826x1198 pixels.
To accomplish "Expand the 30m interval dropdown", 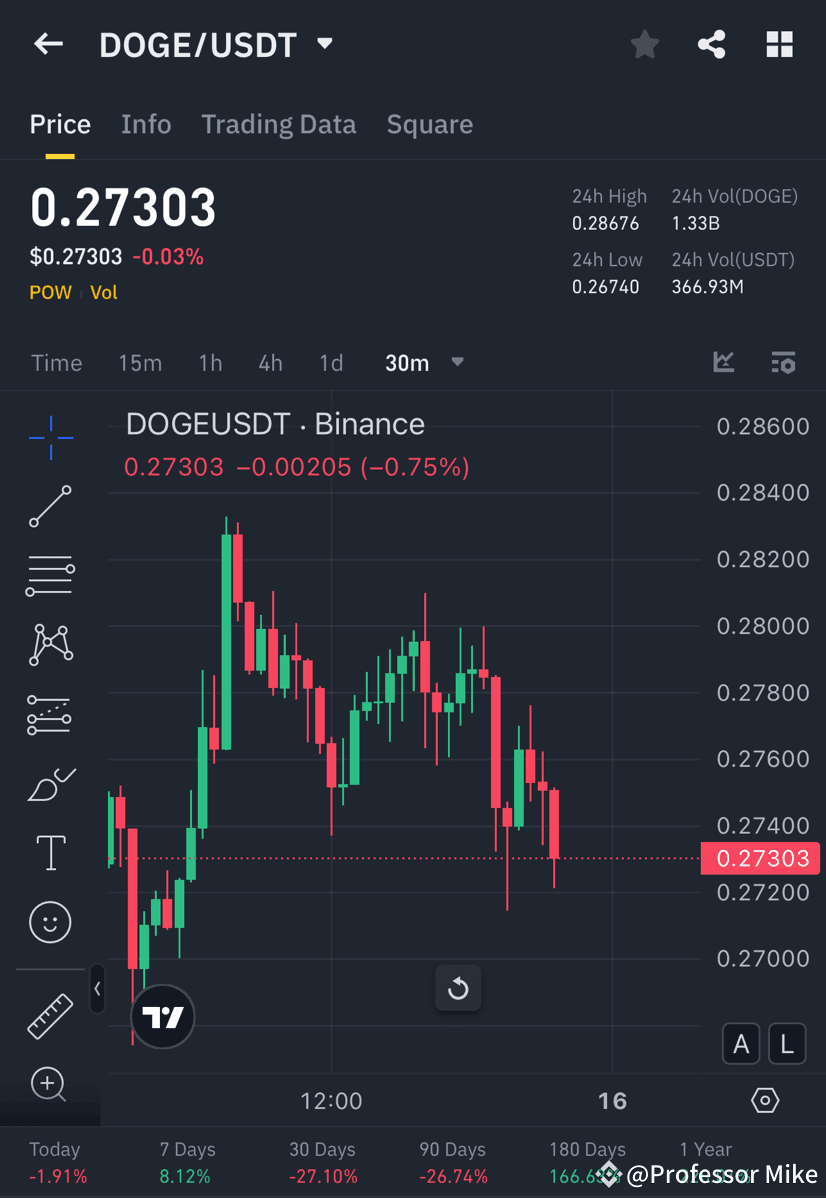I will click(x=457, y=363).
